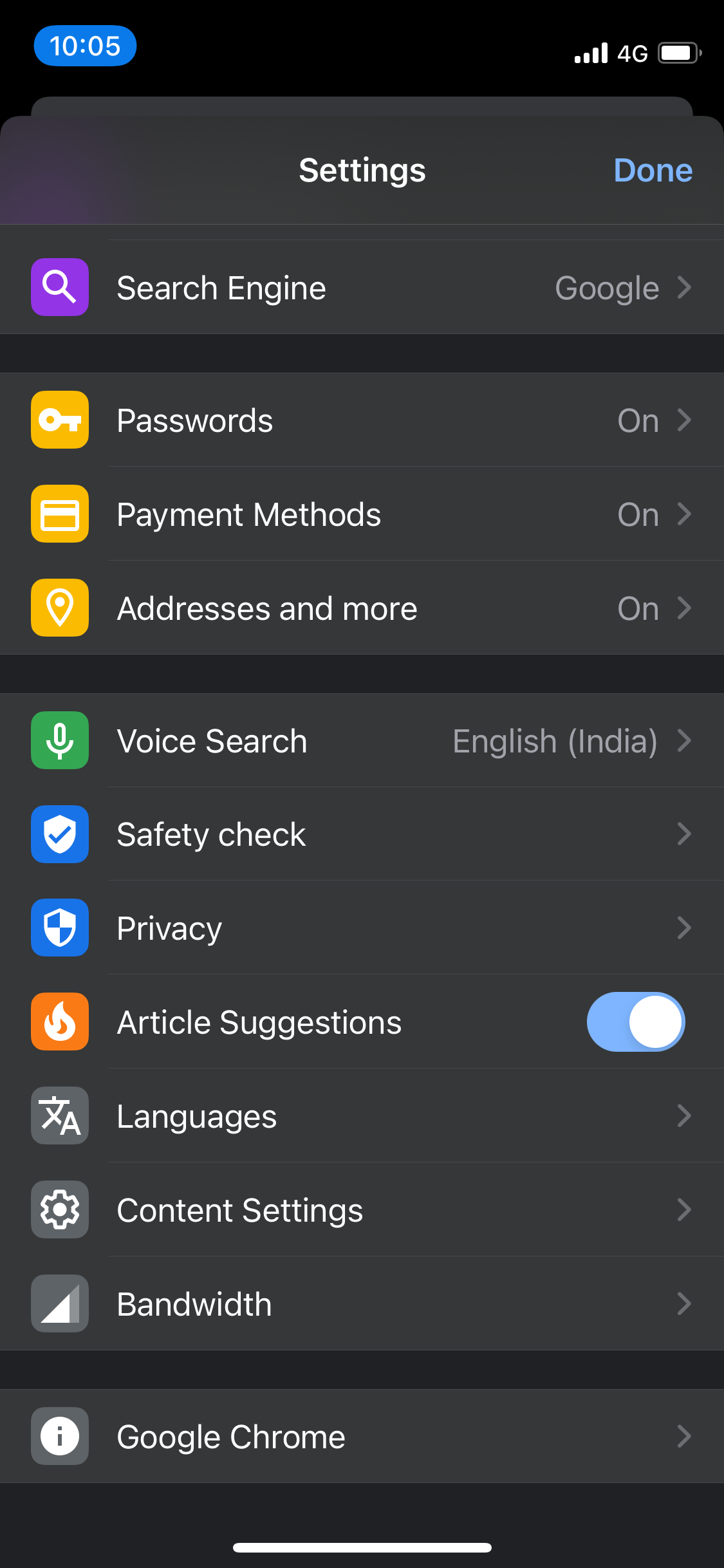Open Search Engine settings
Image resolution: width=724 pixels, height=1568 pixels.
point(362,287)
